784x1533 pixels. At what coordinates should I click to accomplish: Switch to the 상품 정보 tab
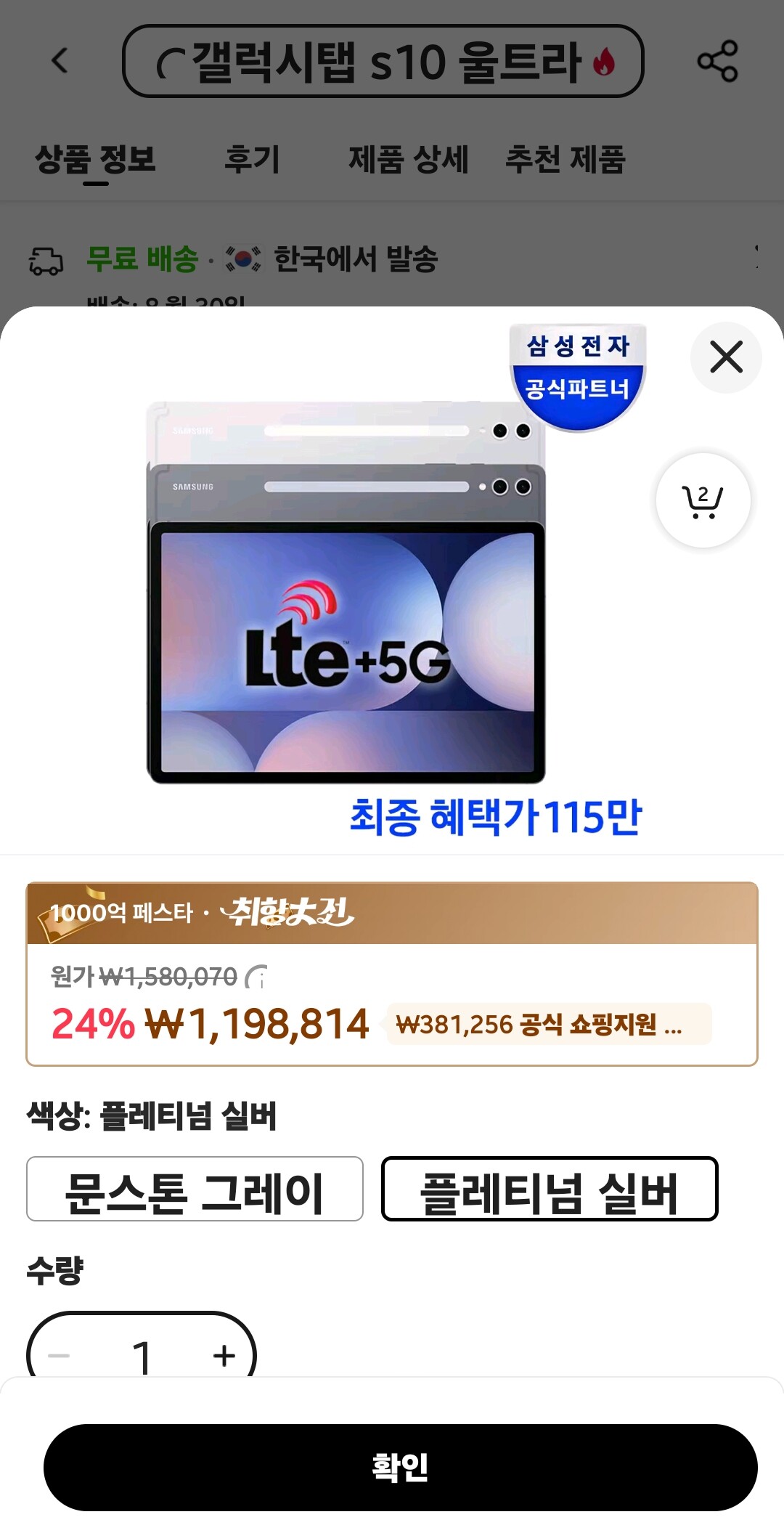pyautogui.click(x=95, y=159)
